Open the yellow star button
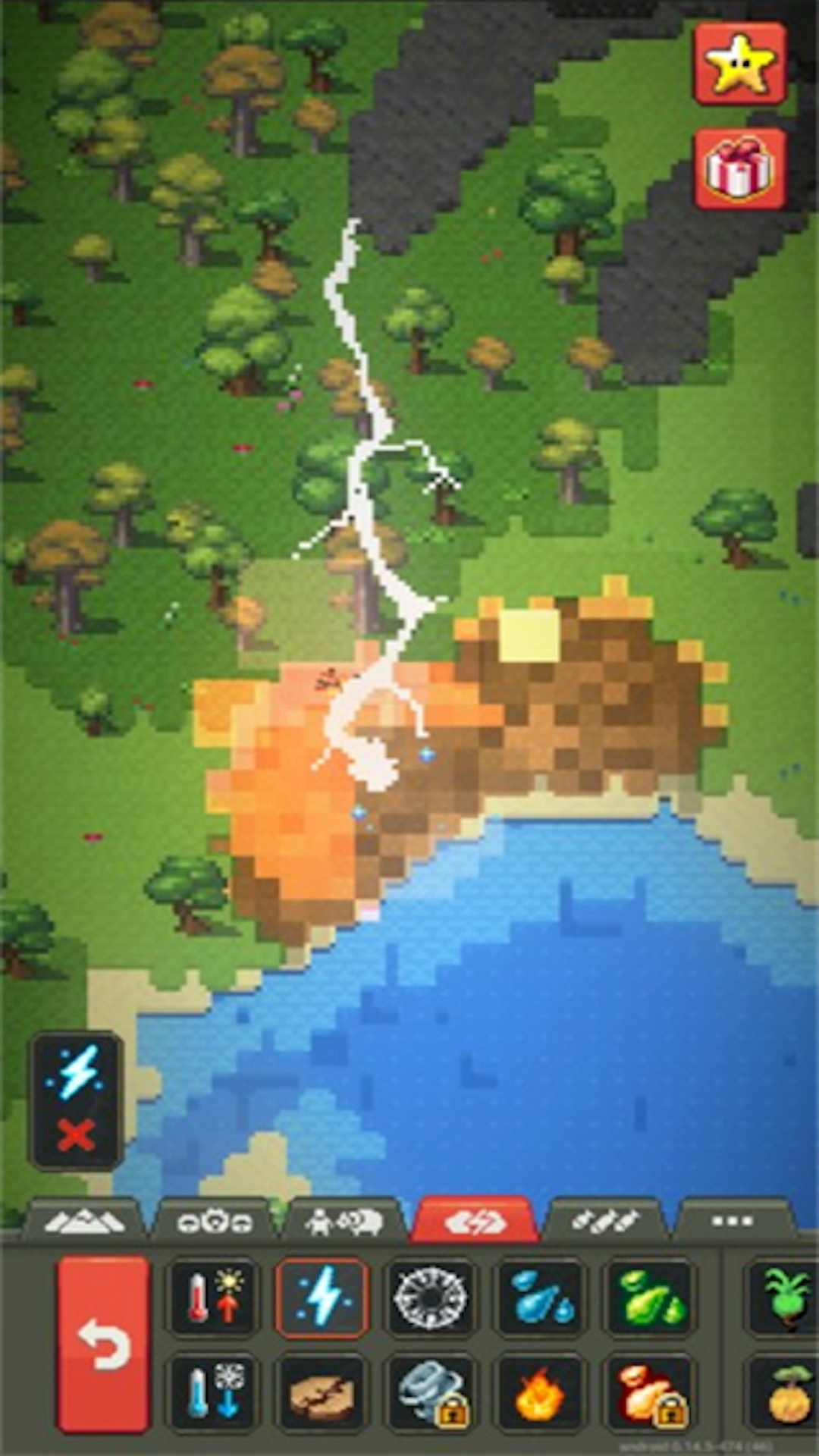The image size is (819, 1456). point(739,64)
